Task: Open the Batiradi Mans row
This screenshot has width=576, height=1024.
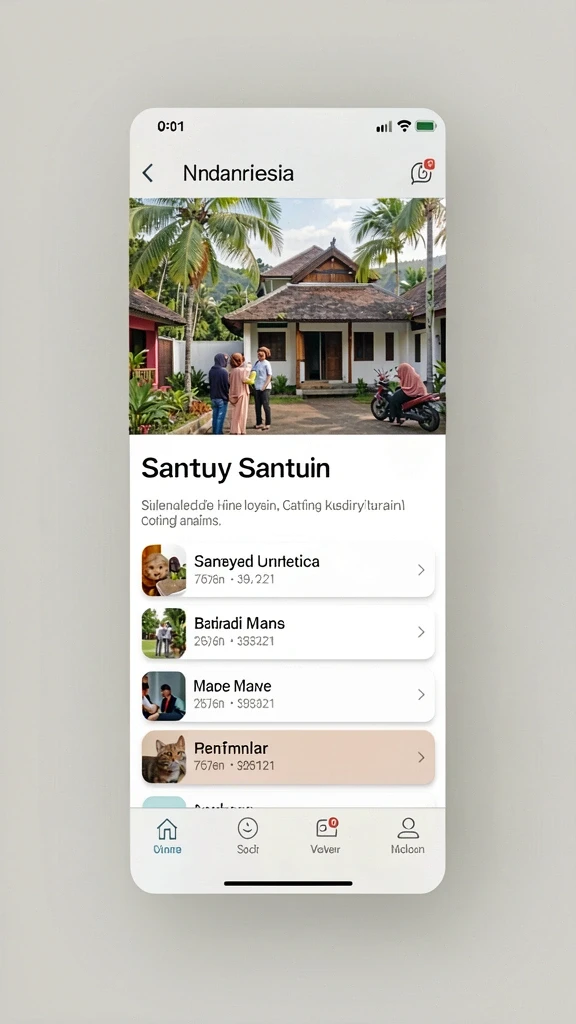Action: [288, 632]
